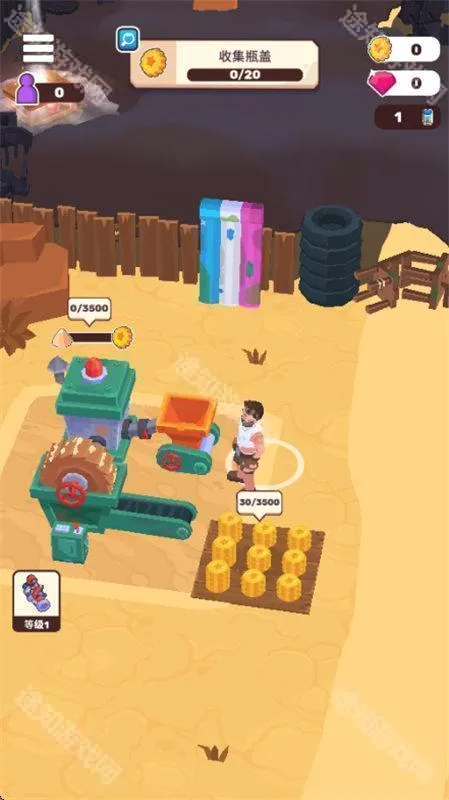
Task: Open the level 1 machine upgrade card
Action: coord(37,601)
